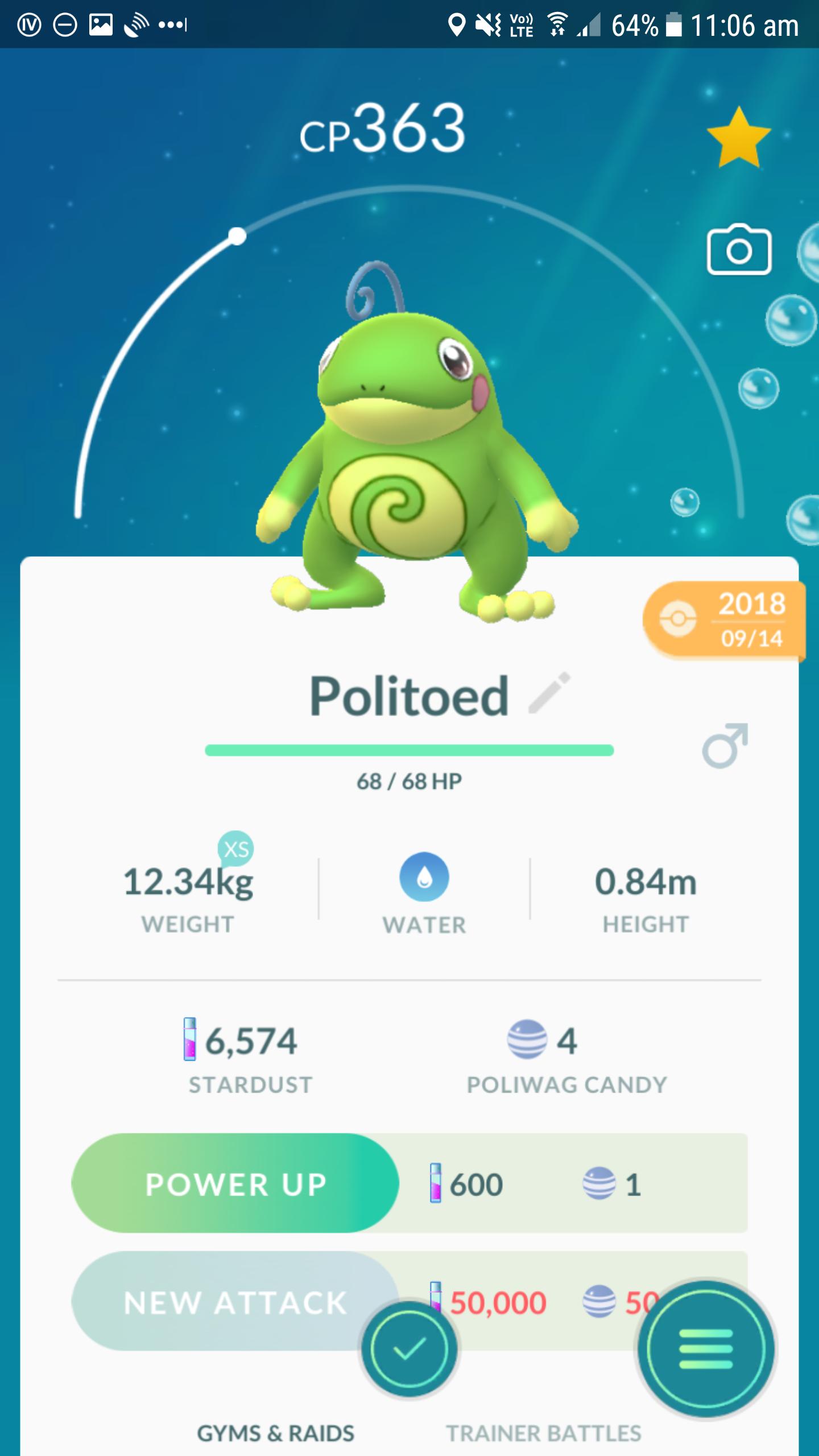Image resolution: width=819 pixels, height=1456 pixels.
Task: Tap the Politoed model to animate it
Action: (x=409, y=455)
